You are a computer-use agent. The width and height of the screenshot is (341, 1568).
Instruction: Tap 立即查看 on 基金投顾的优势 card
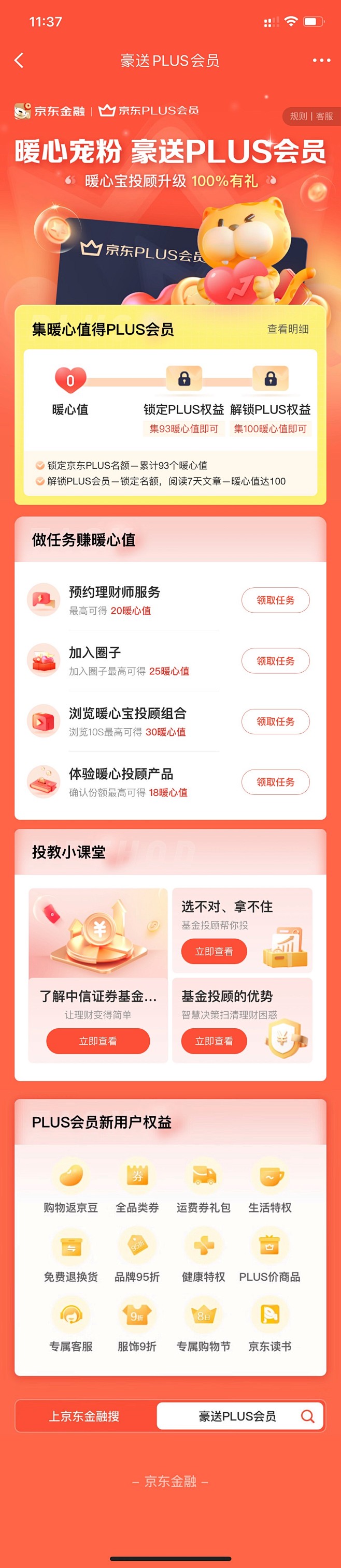click(214, 1042)
